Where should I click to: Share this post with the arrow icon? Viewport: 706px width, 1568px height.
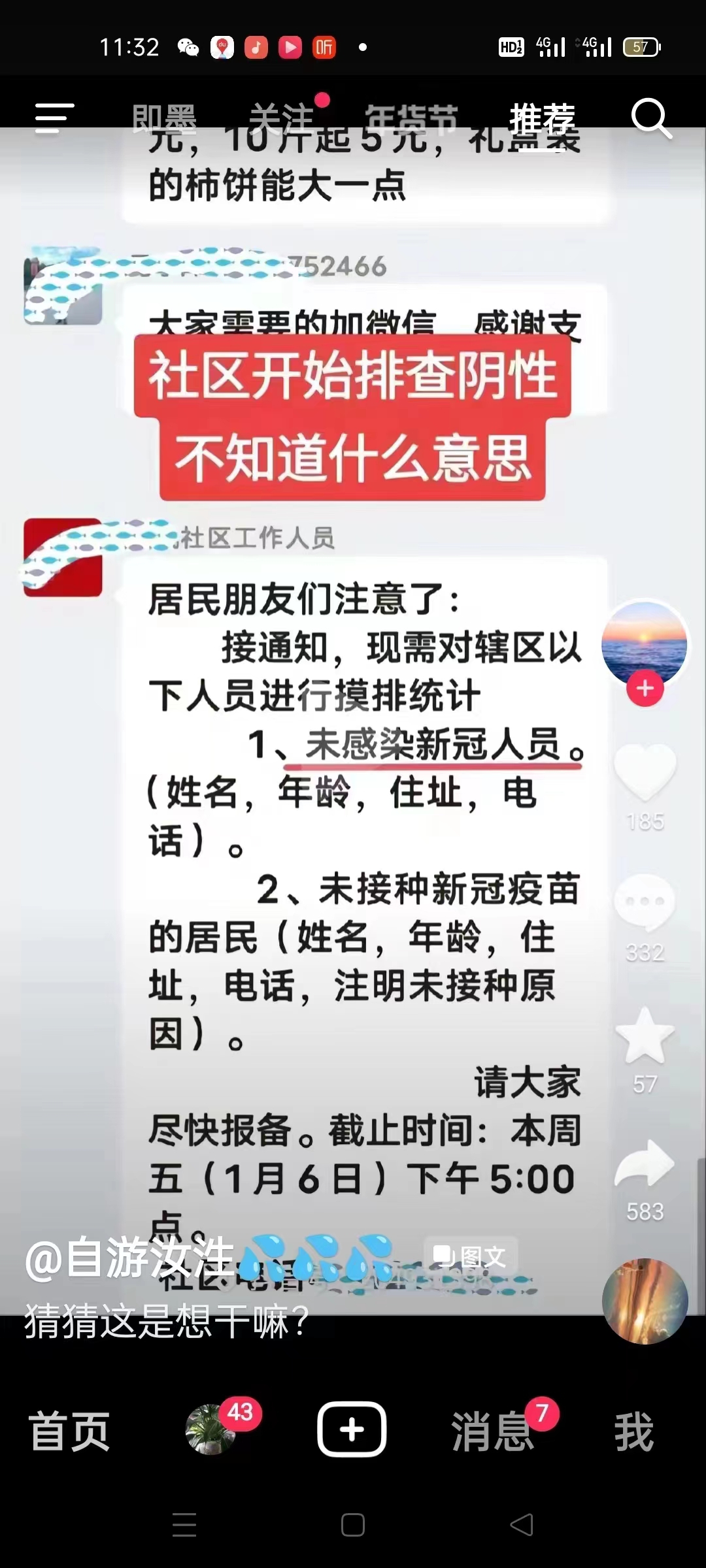coord(645,1164)
